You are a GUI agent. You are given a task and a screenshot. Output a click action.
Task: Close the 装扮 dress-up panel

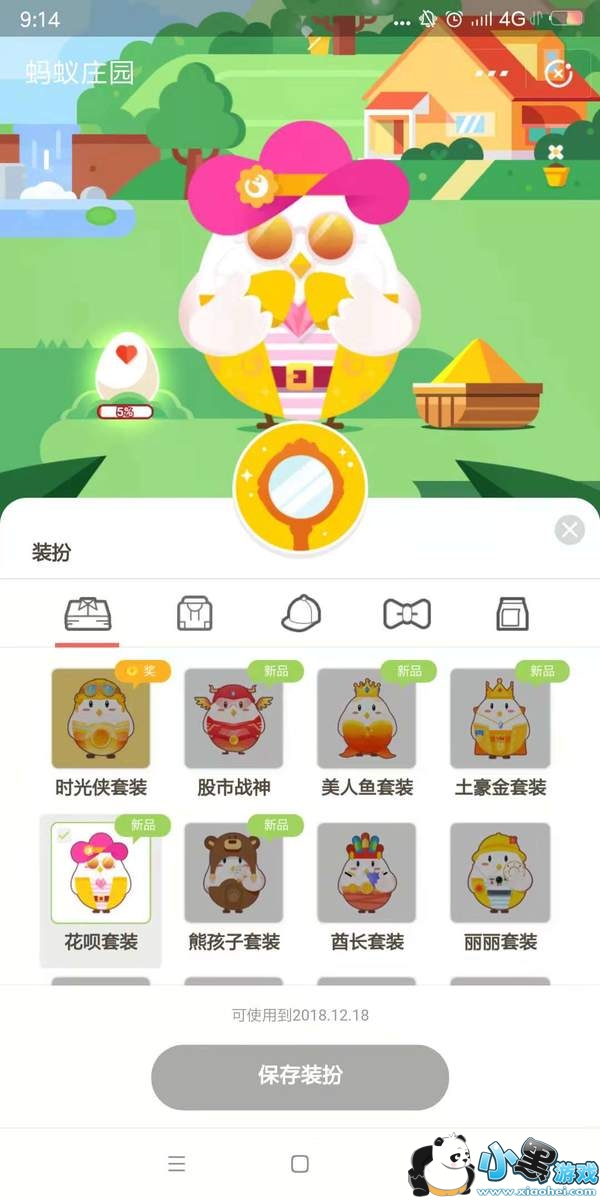click(x=569, y=529)
